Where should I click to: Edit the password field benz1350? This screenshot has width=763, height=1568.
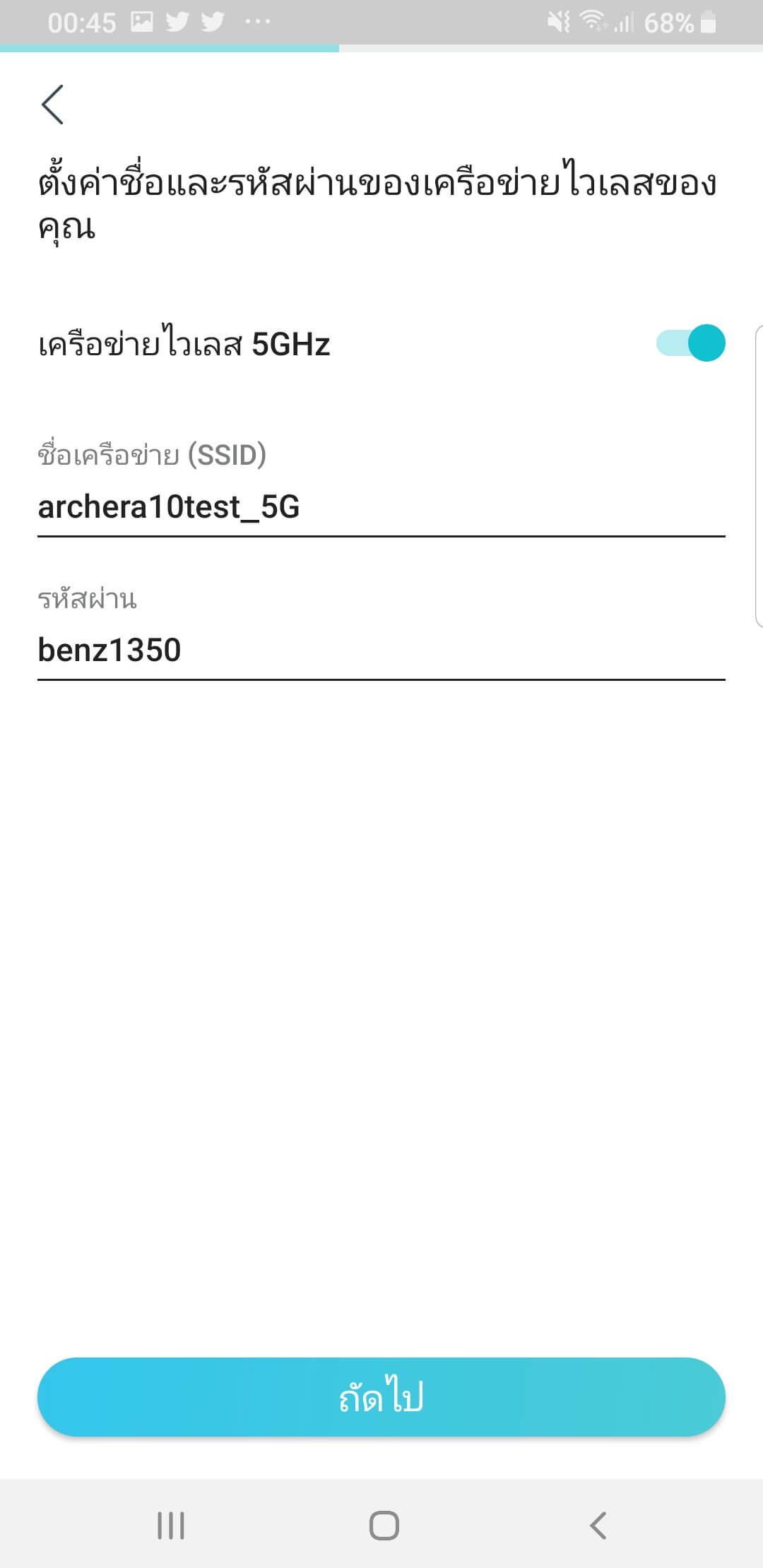click(381, 651)
